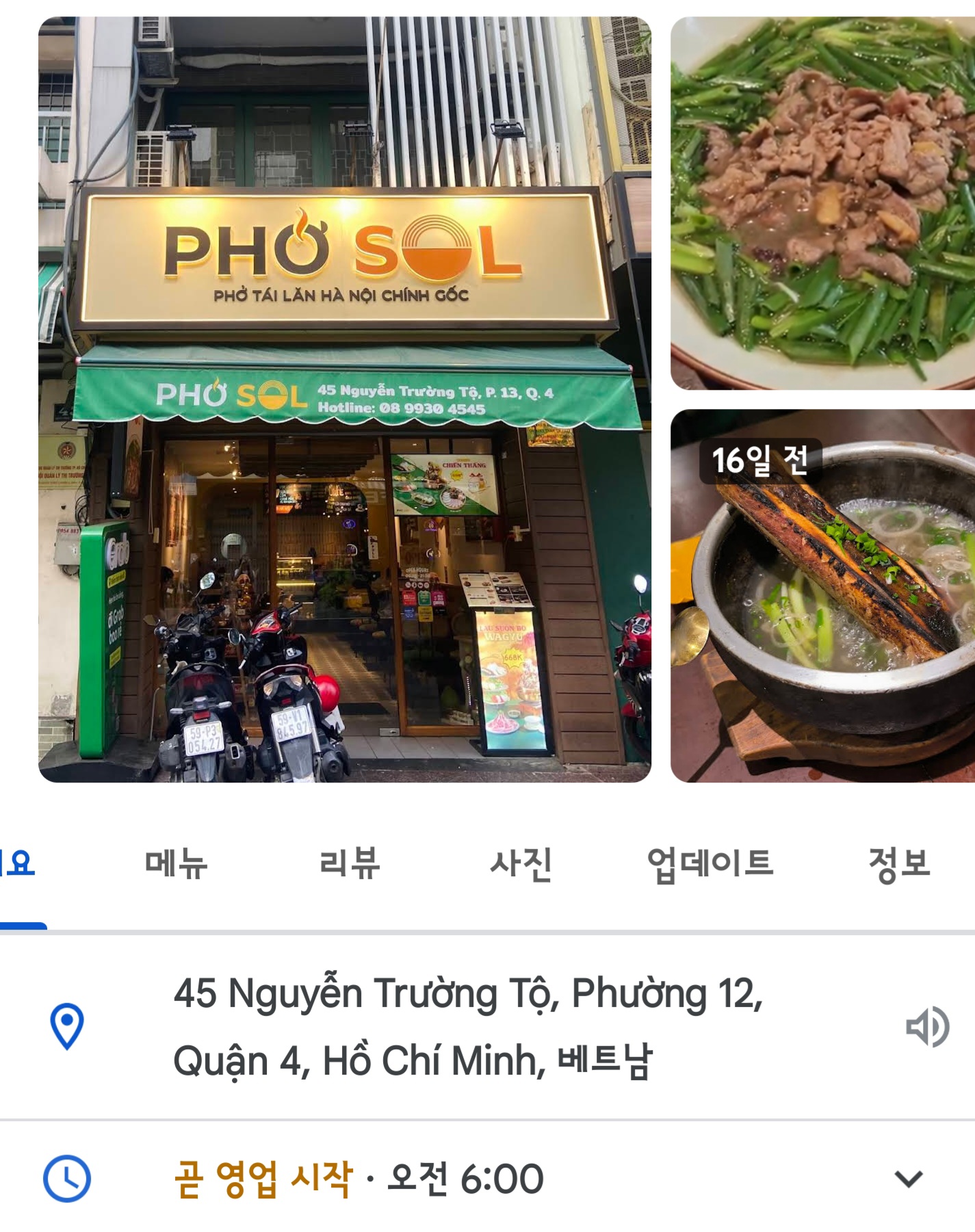Image resolution: width=975 pixels, height=1232 pixels.
Task: Open the Pho Sol storefront photo
Action: 344,399
